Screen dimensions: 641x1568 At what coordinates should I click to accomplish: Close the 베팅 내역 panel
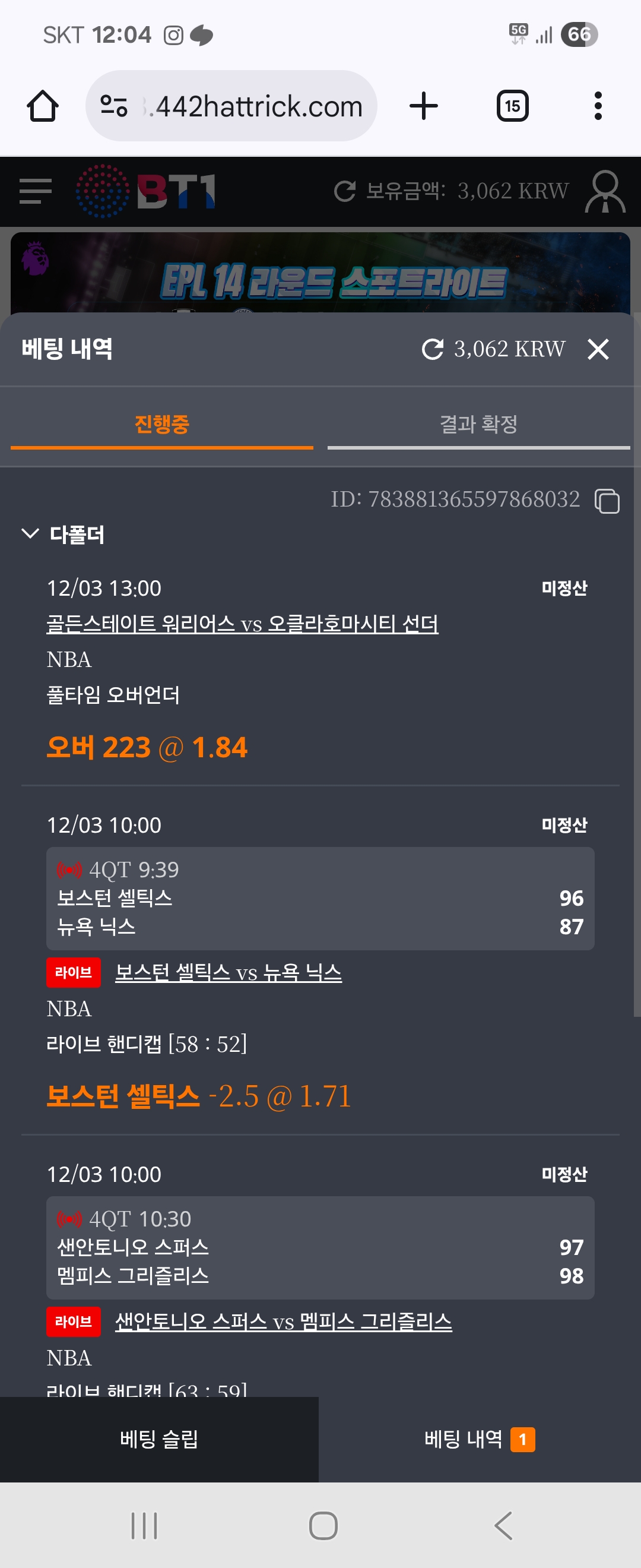598,349
